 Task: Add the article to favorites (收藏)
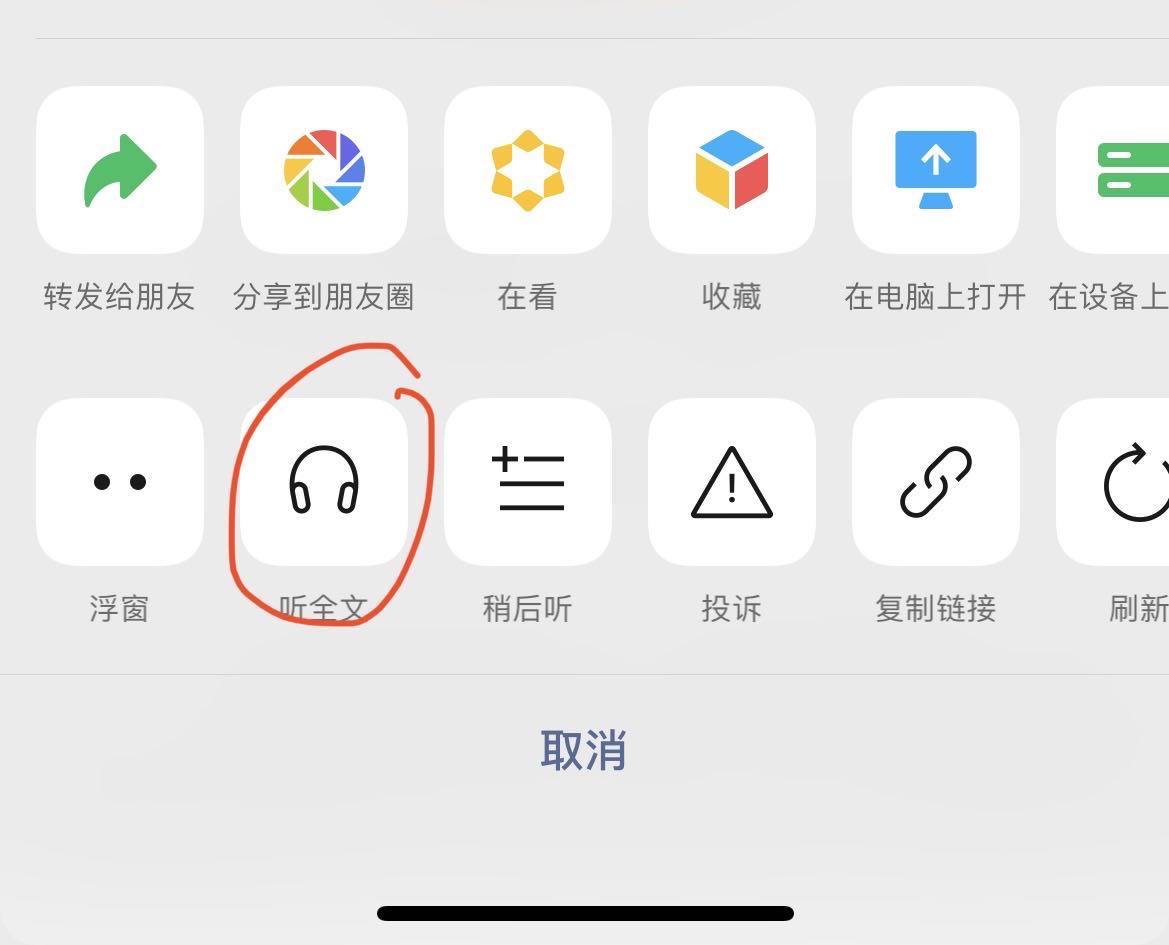[x=732, y=170]
